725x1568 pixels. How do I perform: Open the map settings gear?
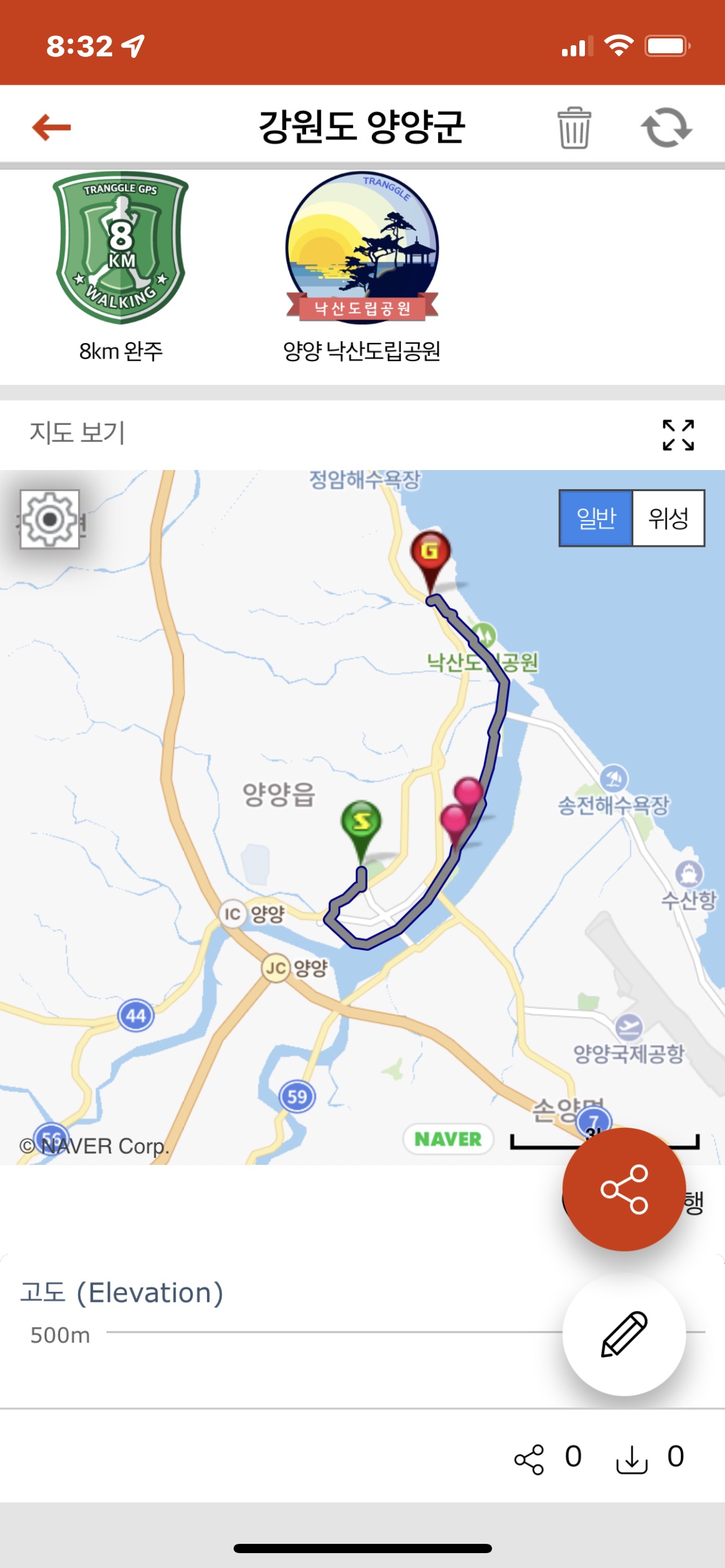coord(50,519)
